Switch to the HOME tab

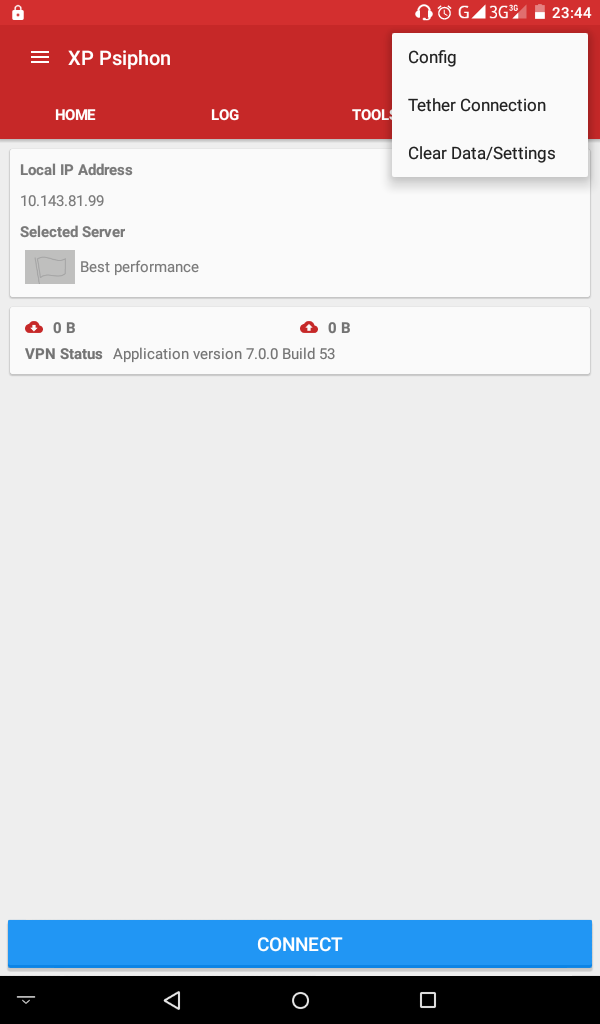click(x=75, y=115)
